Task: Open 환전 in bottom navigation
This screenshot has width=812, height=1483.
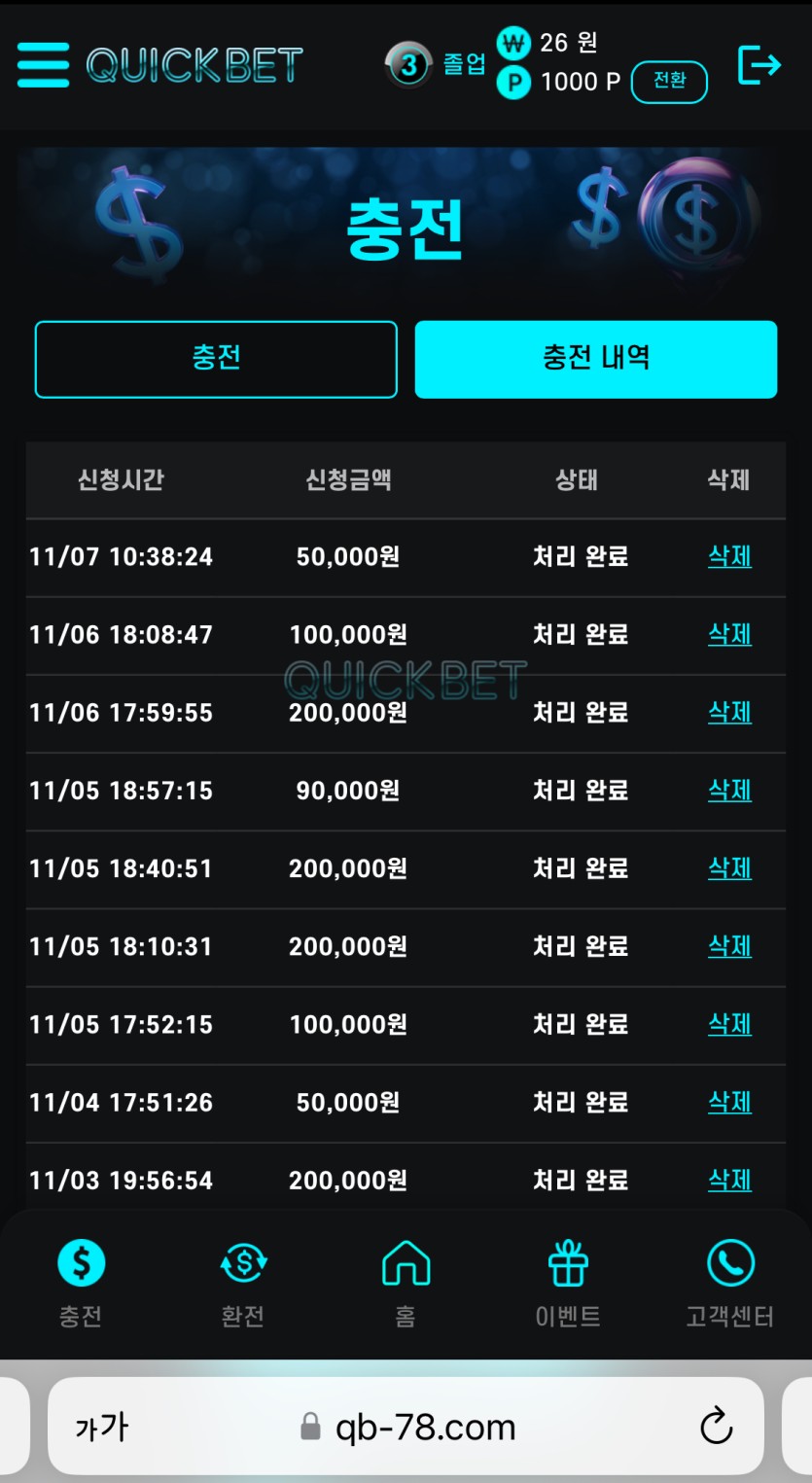Action: (243, 1282)
